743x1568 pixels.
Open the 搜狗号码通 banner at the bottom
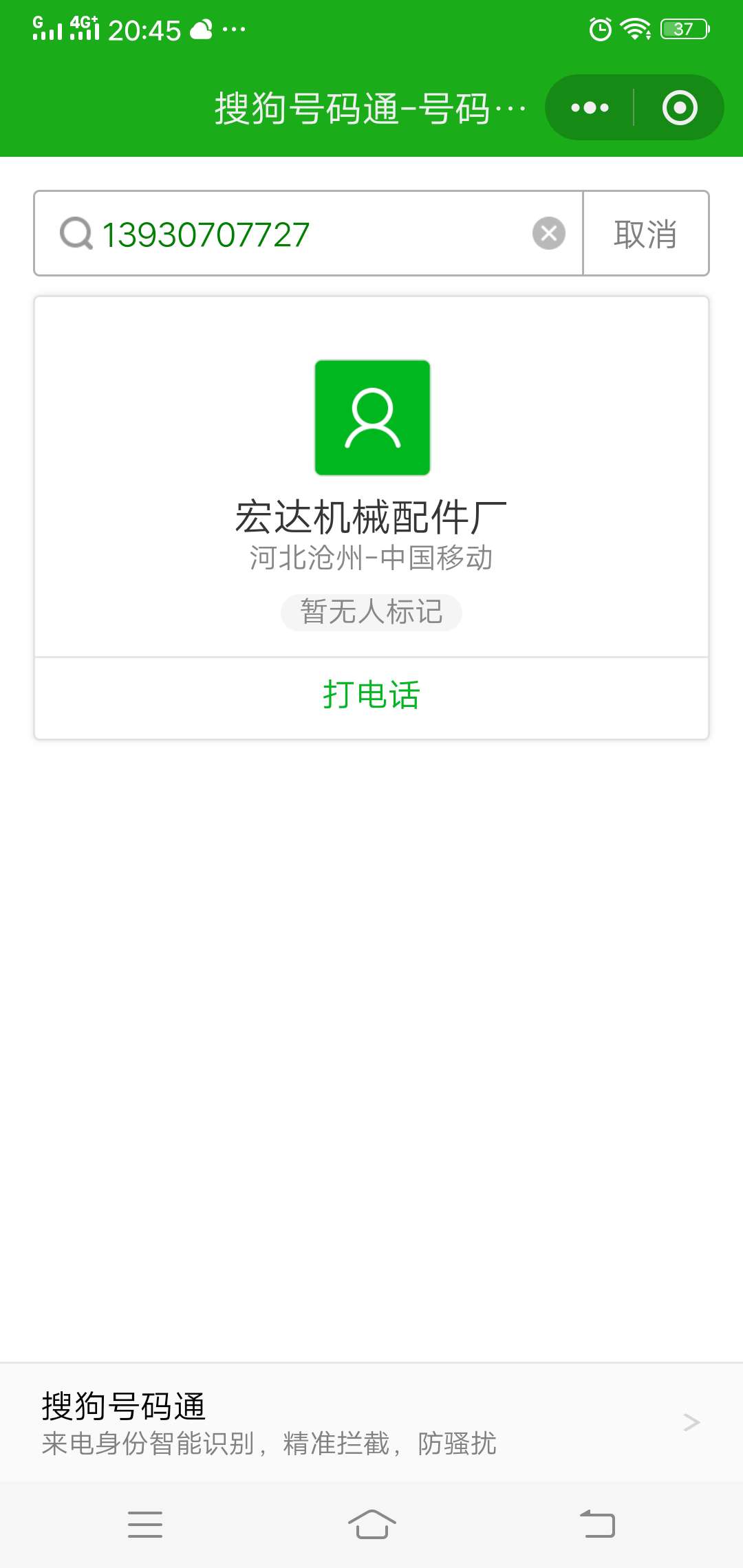pyautogui.click(x=371, y=1422)
